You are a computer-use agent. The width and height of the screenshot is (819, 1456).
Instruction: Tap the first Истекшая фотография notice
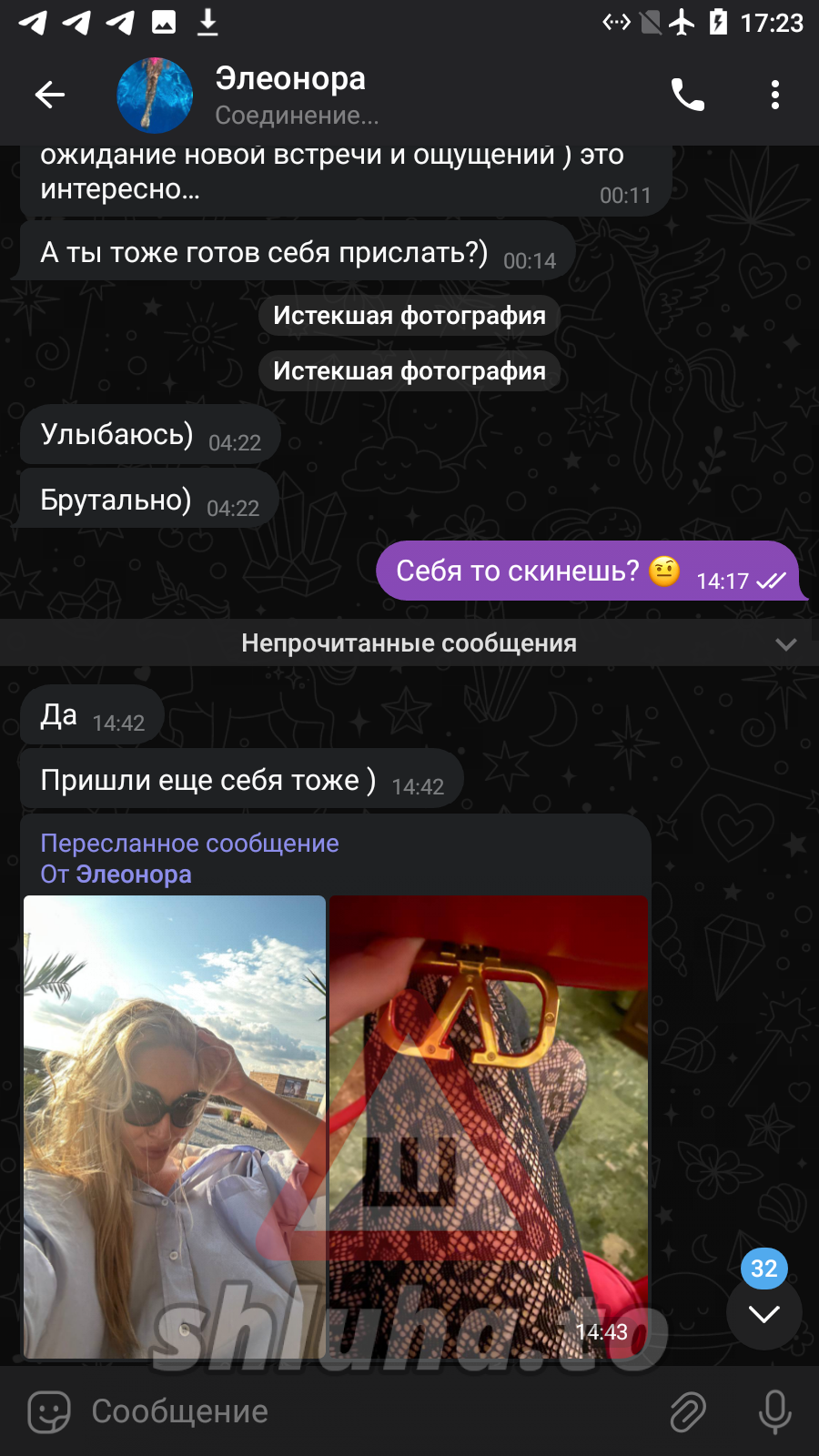click(409, 316)
